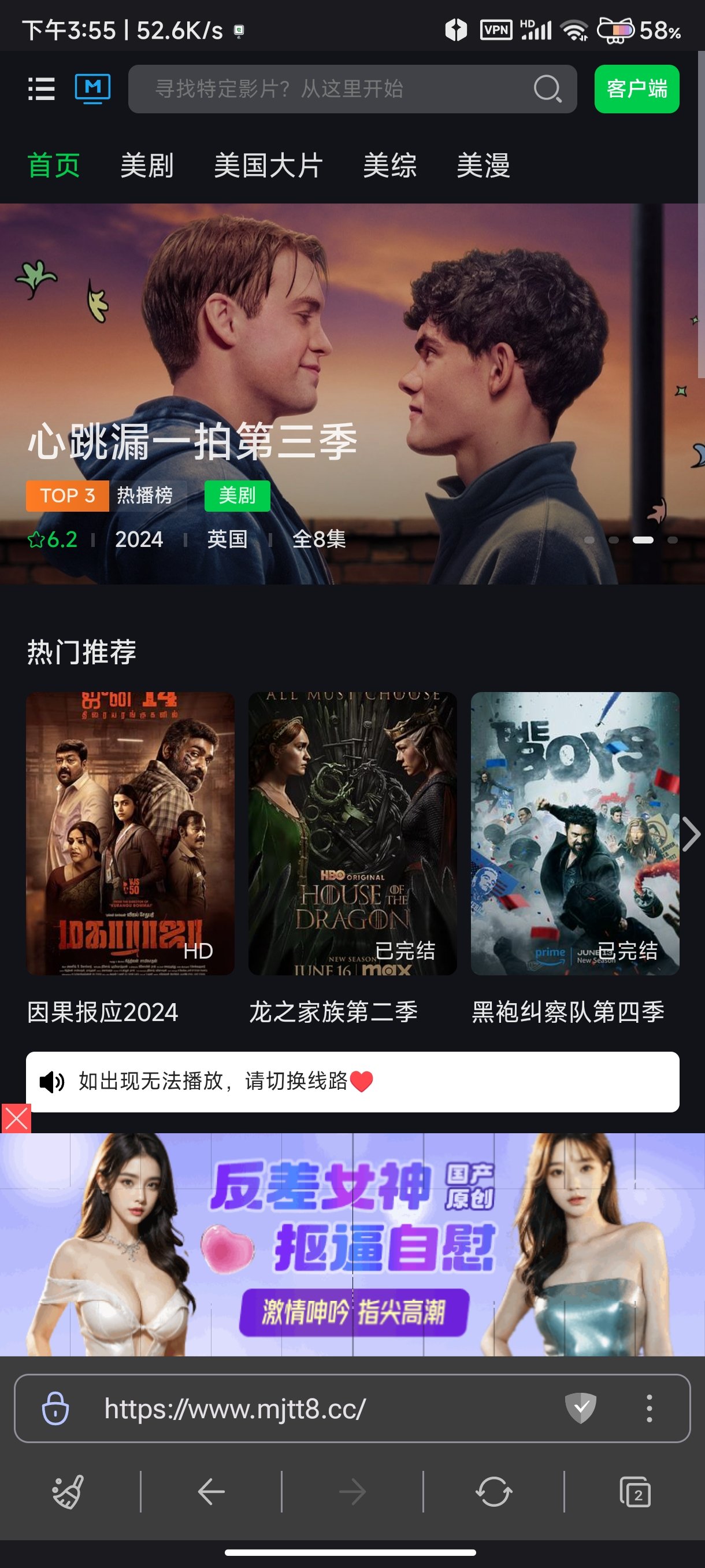
Task: Edit the mjtt8.cc address bar
Action: [304, 1408]
